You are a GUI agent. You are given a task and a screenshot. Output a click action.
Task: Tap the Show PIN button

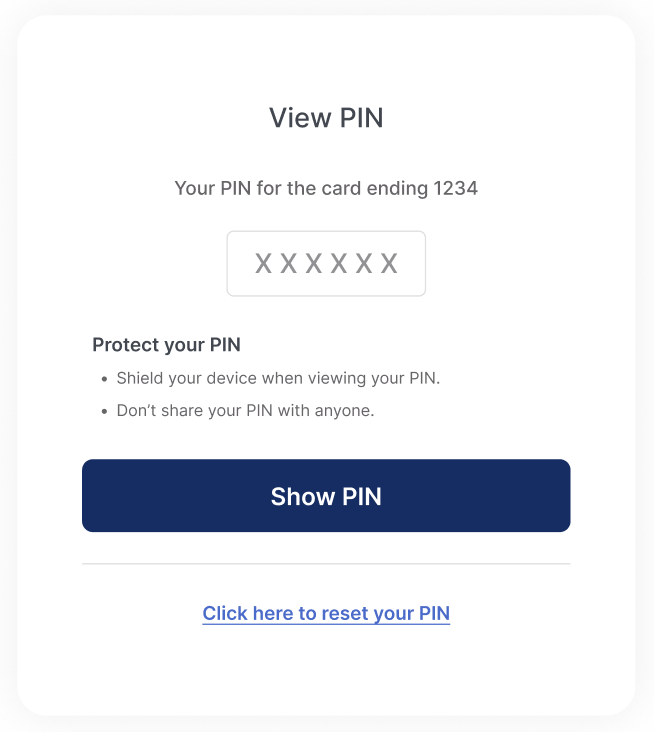[x=326, y=496]
